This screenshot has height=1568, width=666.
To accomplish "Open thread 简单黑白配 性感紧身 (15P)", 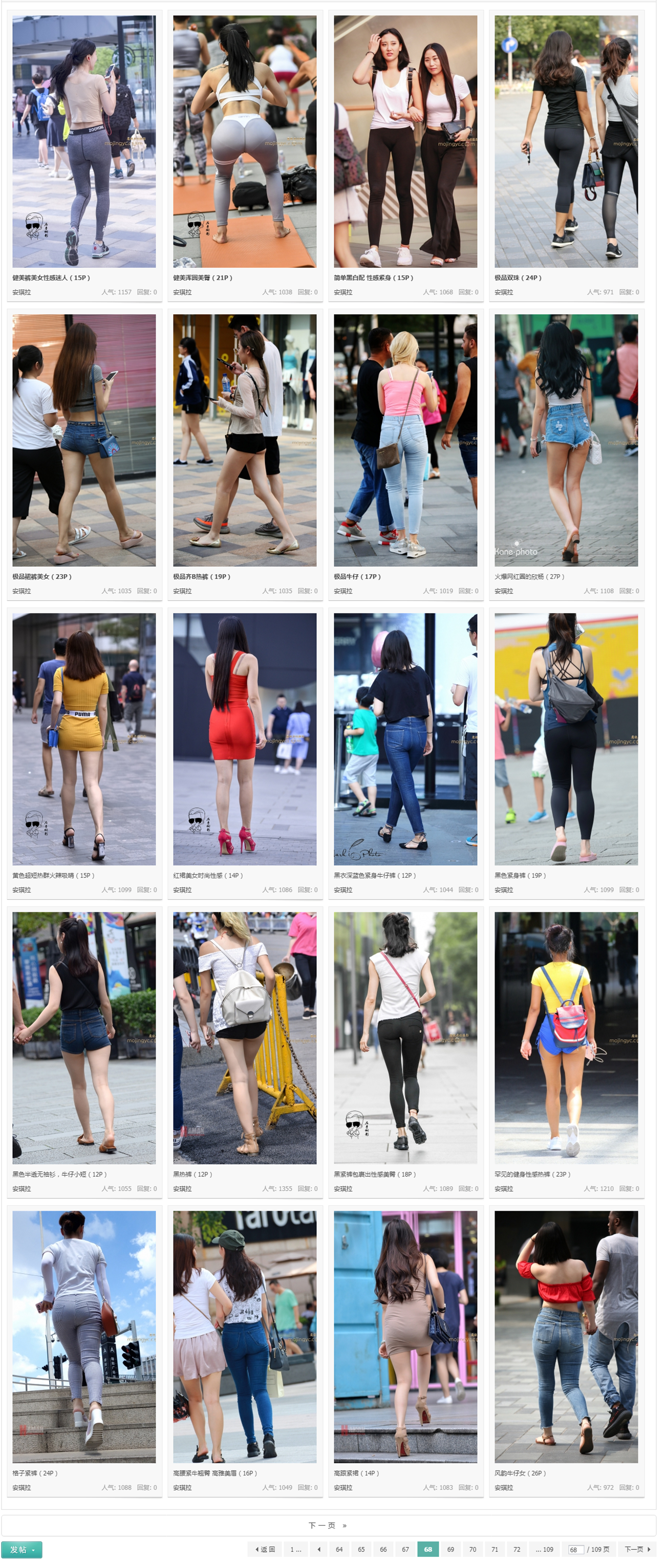I will point(373,277).
